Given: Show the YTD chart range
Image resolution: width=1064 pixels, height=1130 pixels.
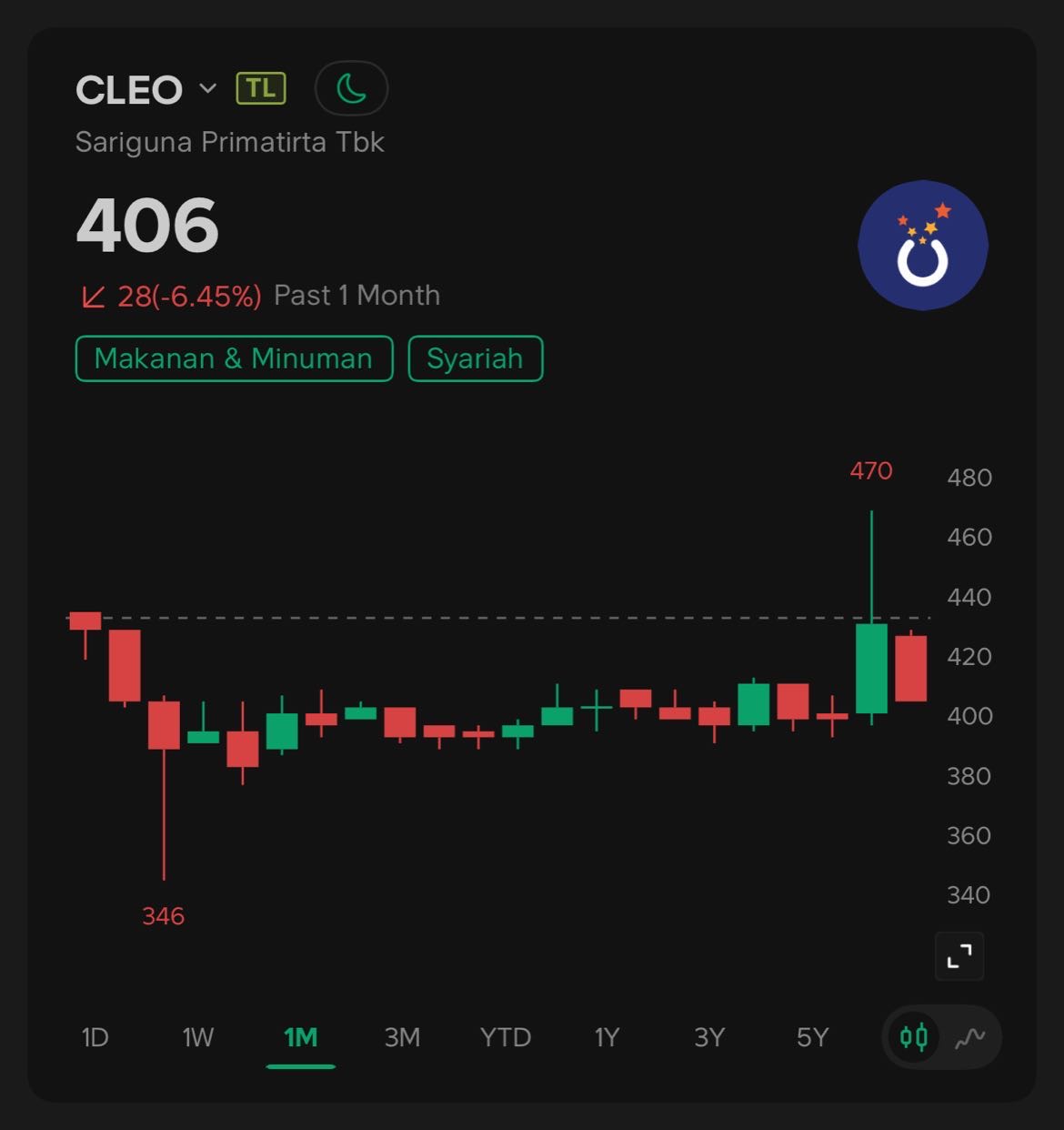Looking at the screenshot, I should pyautogui.click(x=505, y=1037).
